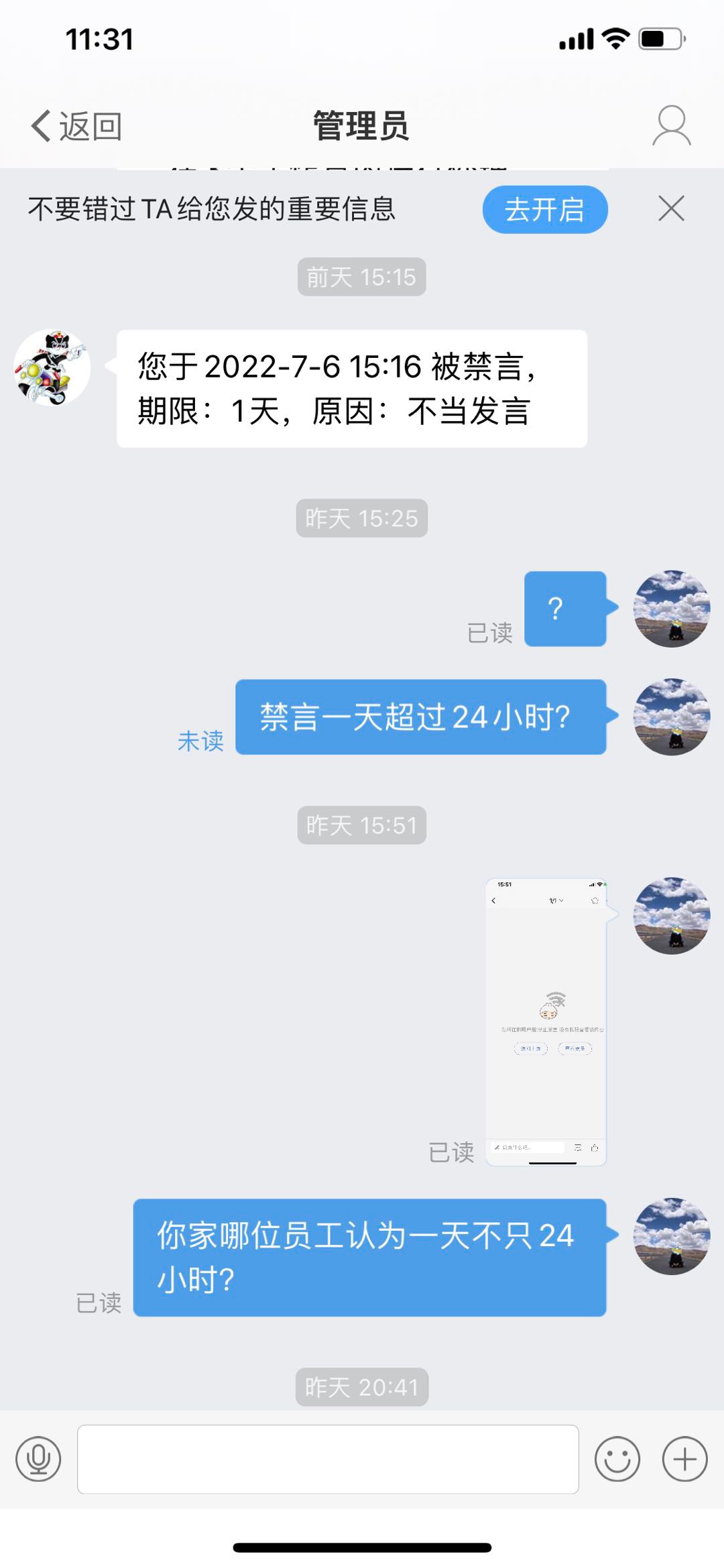724x1568 pixels.
Task: Dismiss the notification reminder banner
Action: click(x=671, y=209)
